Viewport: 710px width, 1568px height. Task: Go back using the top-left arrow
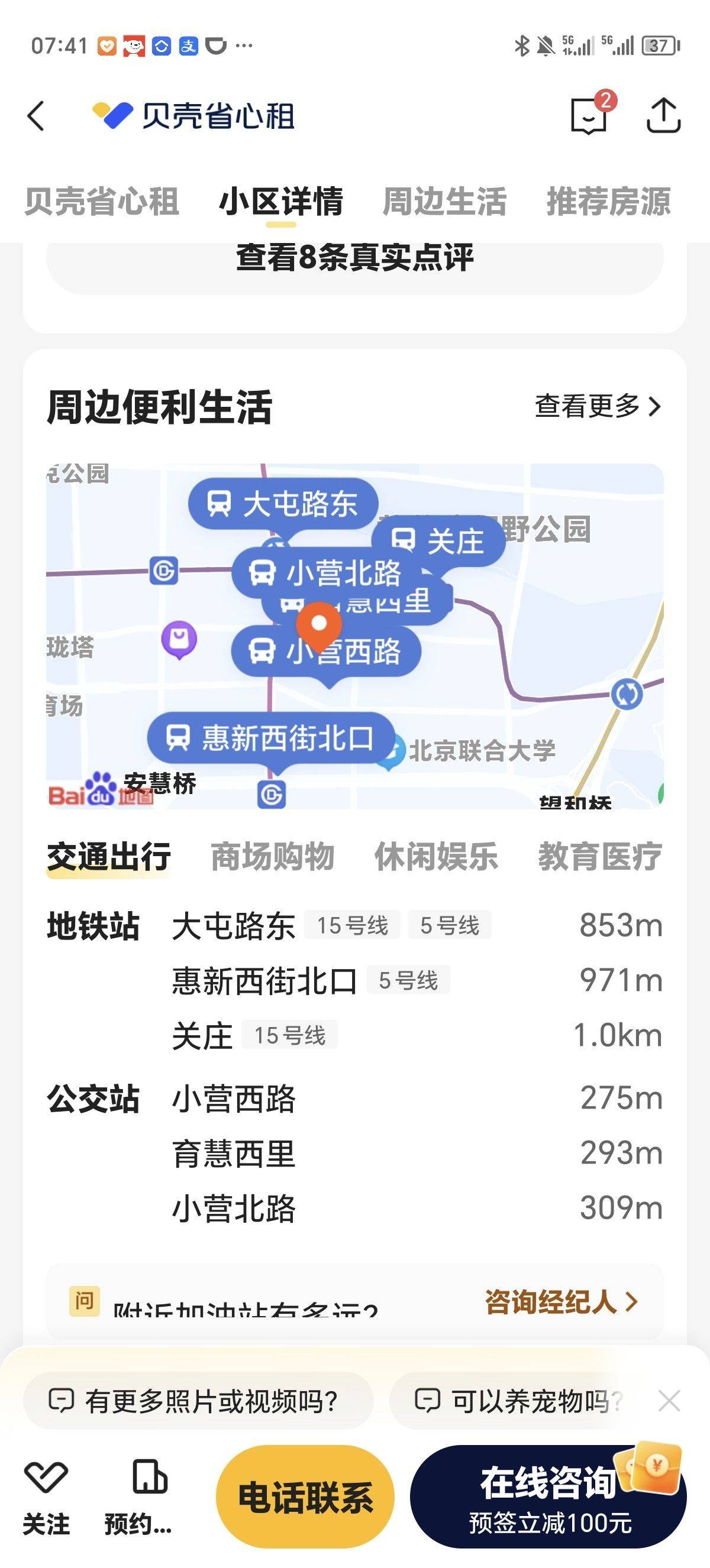click(37, 116)
